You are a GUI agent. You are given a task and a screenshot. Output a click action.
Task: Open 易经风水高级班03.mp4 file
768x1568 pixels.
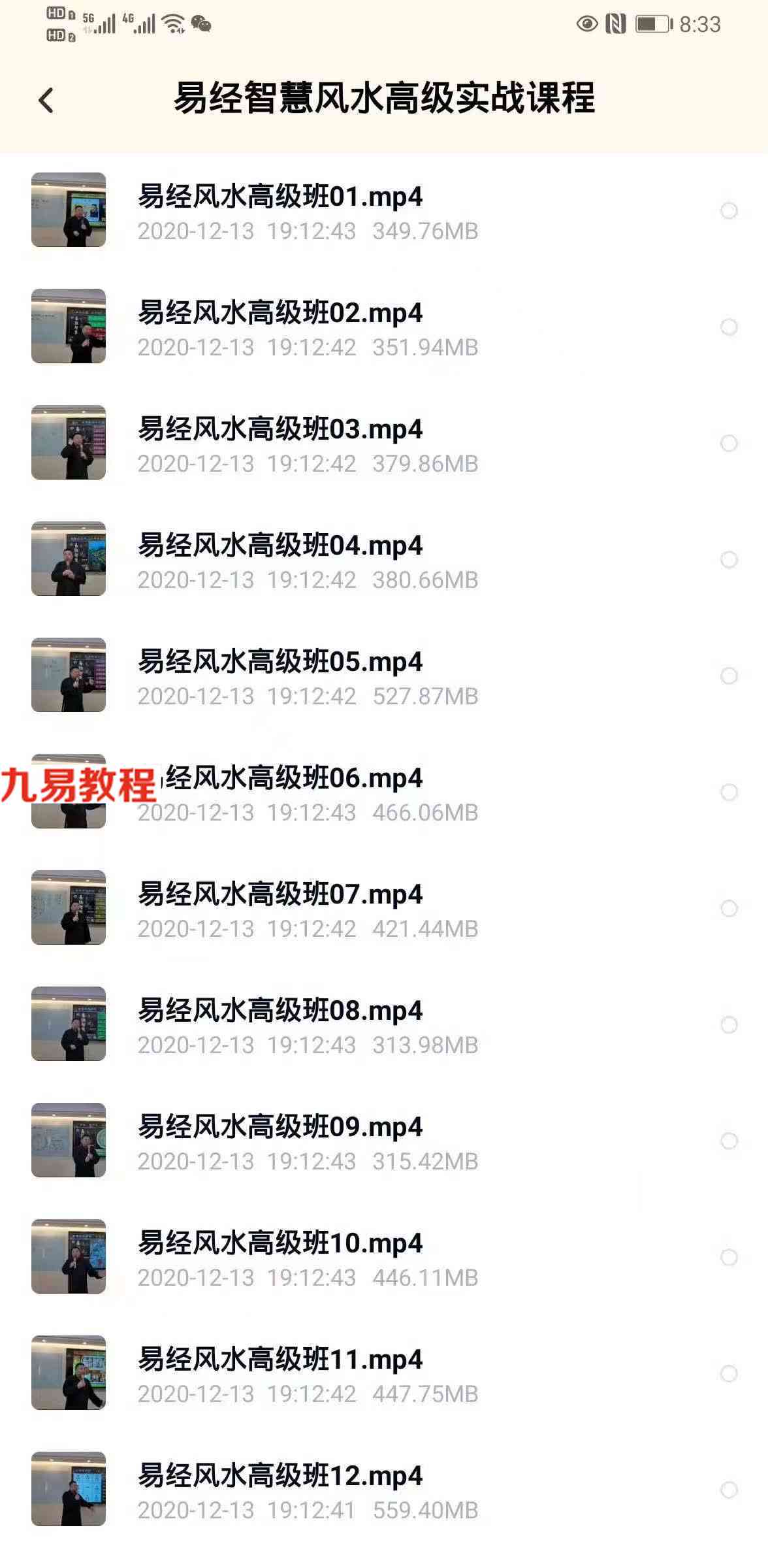[x=384, y=443]
